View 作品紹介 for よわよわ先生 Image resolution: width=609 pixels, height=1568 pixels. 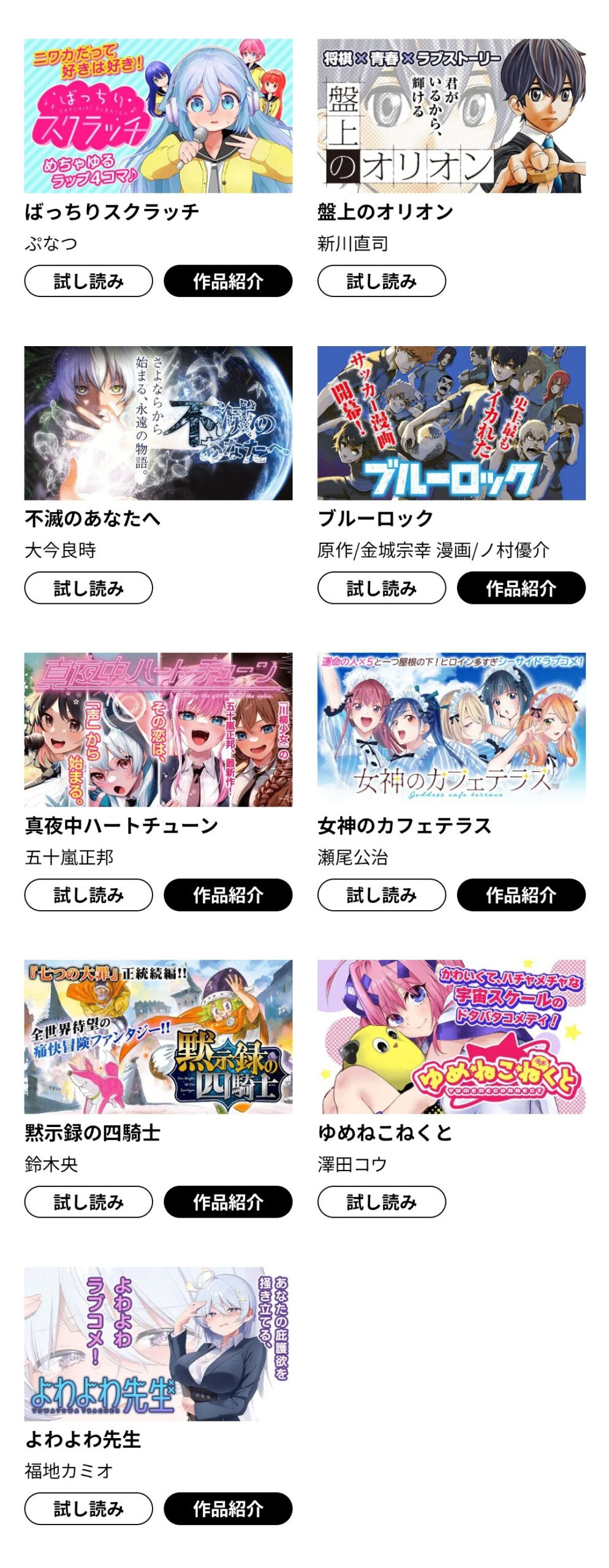pos(228,1509)
